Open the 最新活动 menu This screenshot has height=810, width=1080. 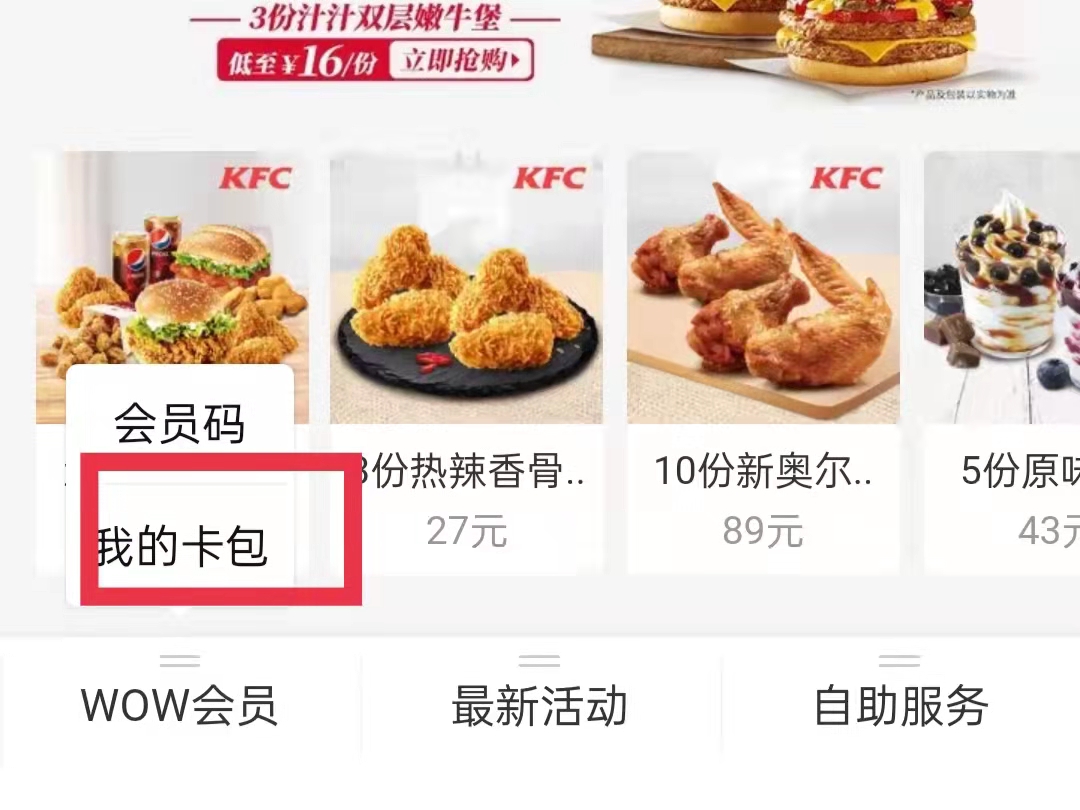coord(540,706)
